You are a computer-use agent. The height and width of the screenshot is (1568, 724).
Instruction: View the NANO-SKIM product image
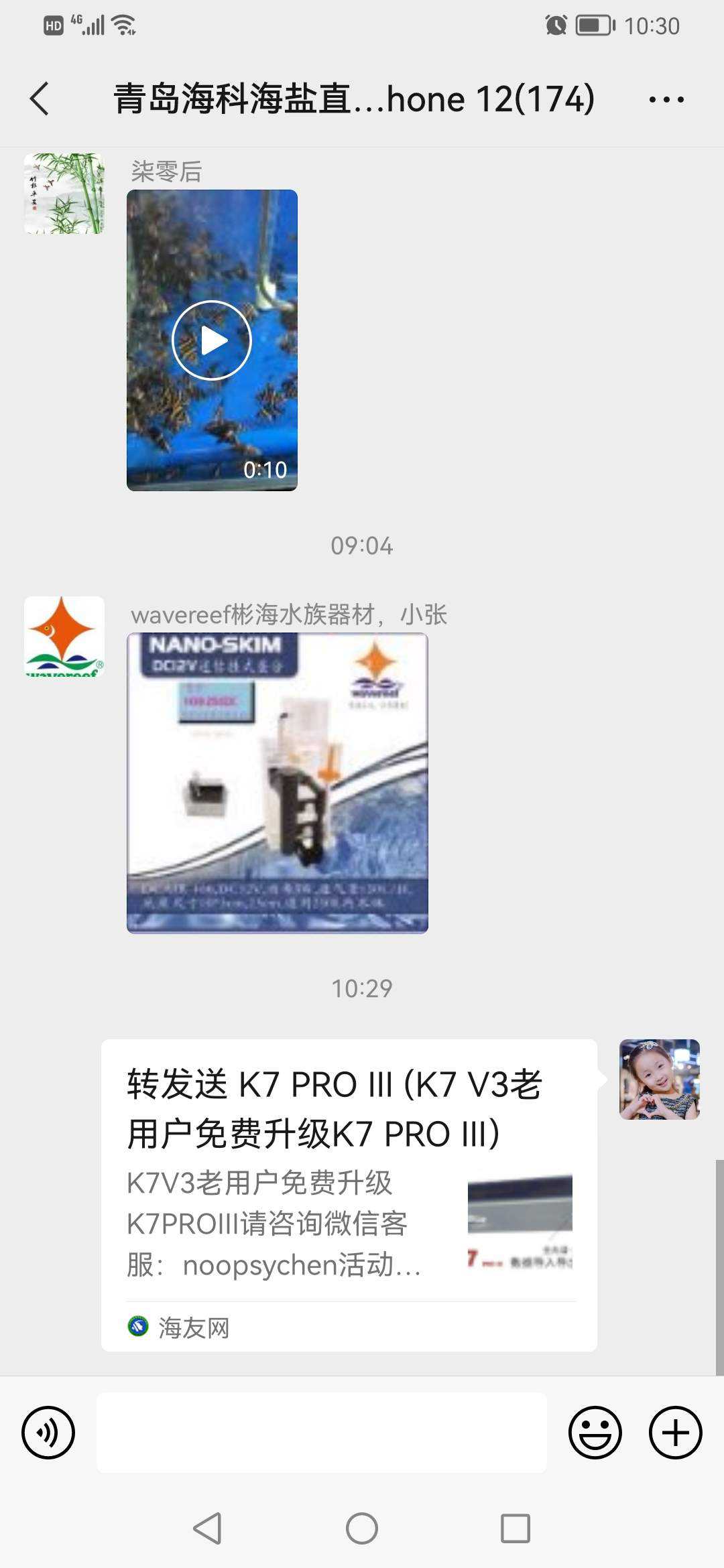(277, 783)
